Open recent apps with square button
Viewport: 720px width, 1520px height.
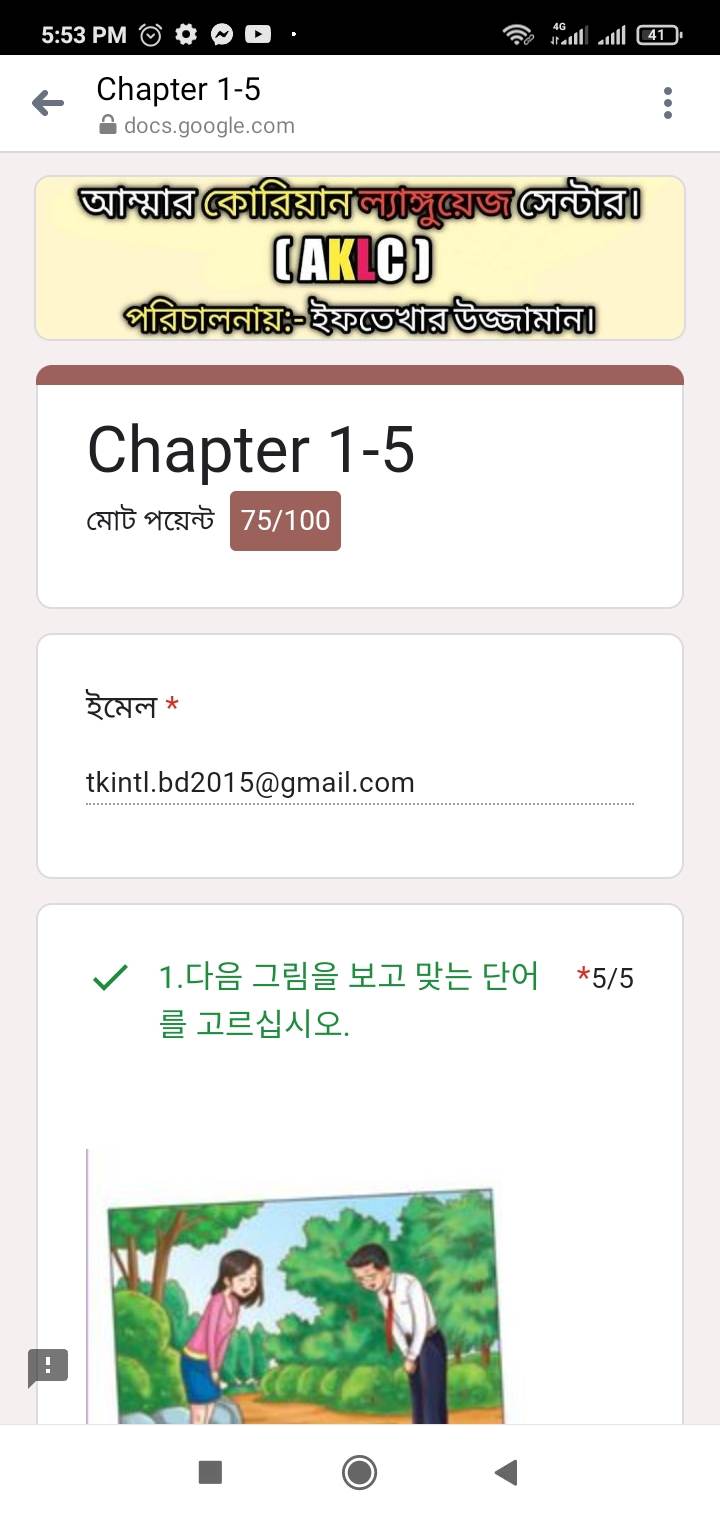(210, 1472)
